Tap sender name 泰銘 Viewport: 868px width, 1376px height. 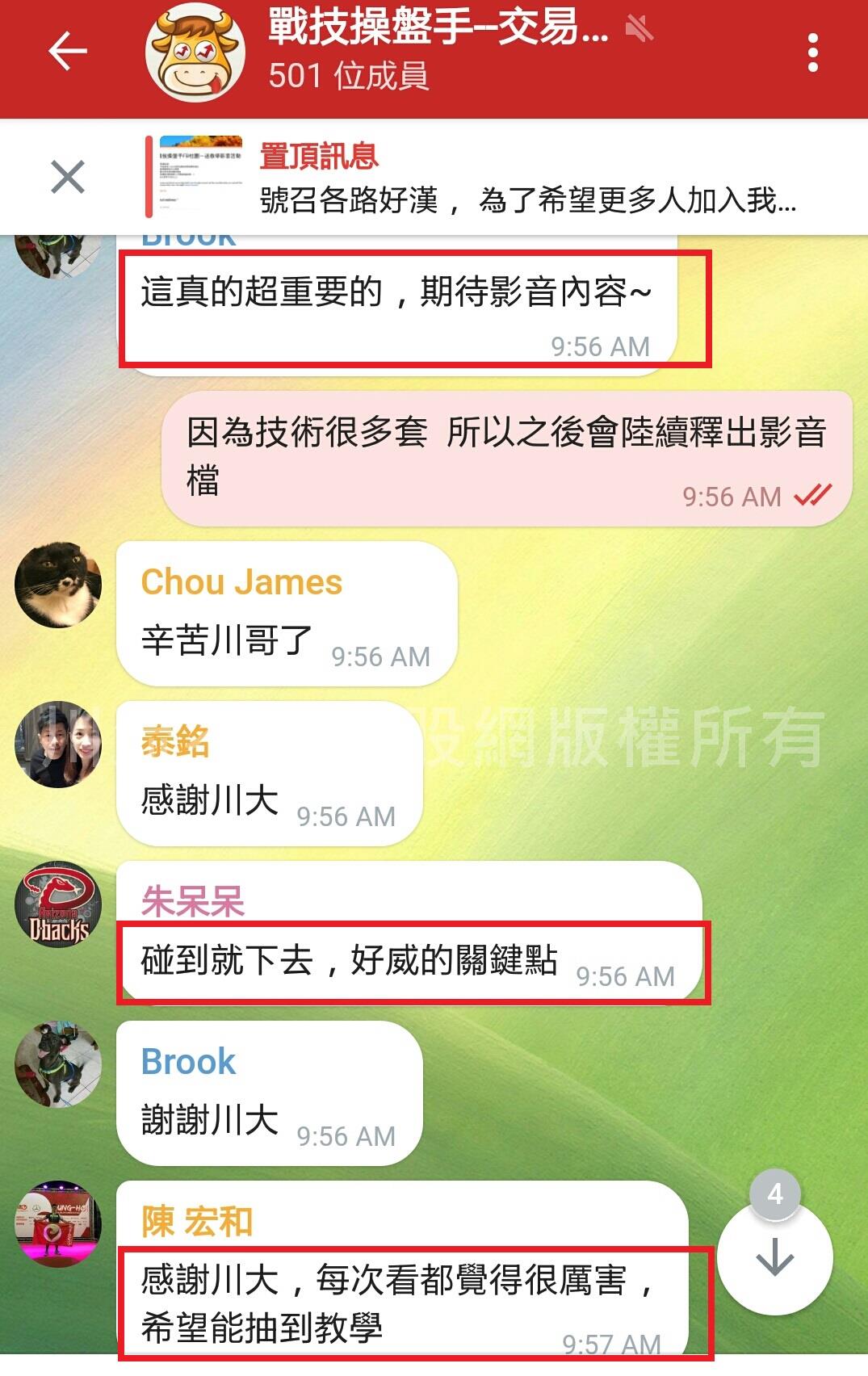175,741
